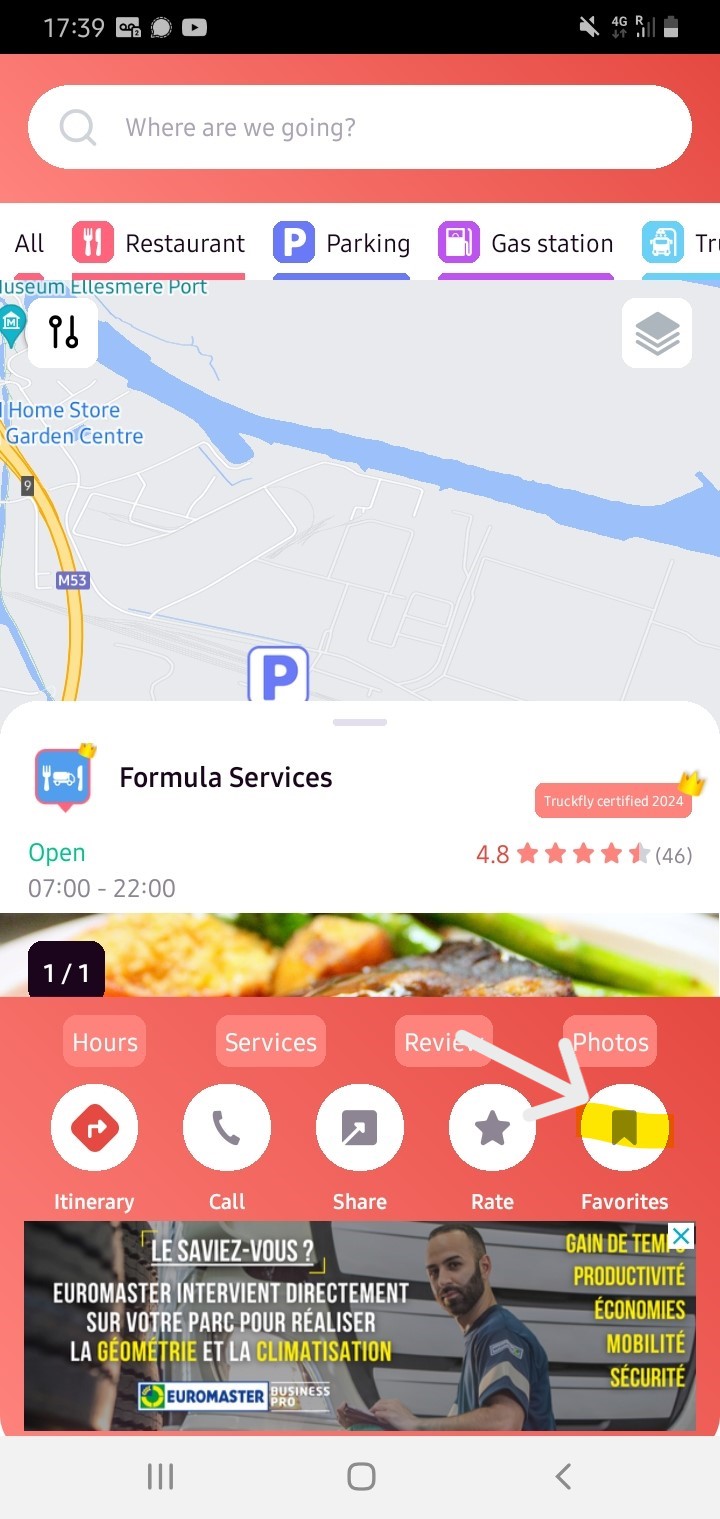Jump to the Hours section

click(105, 1042)
